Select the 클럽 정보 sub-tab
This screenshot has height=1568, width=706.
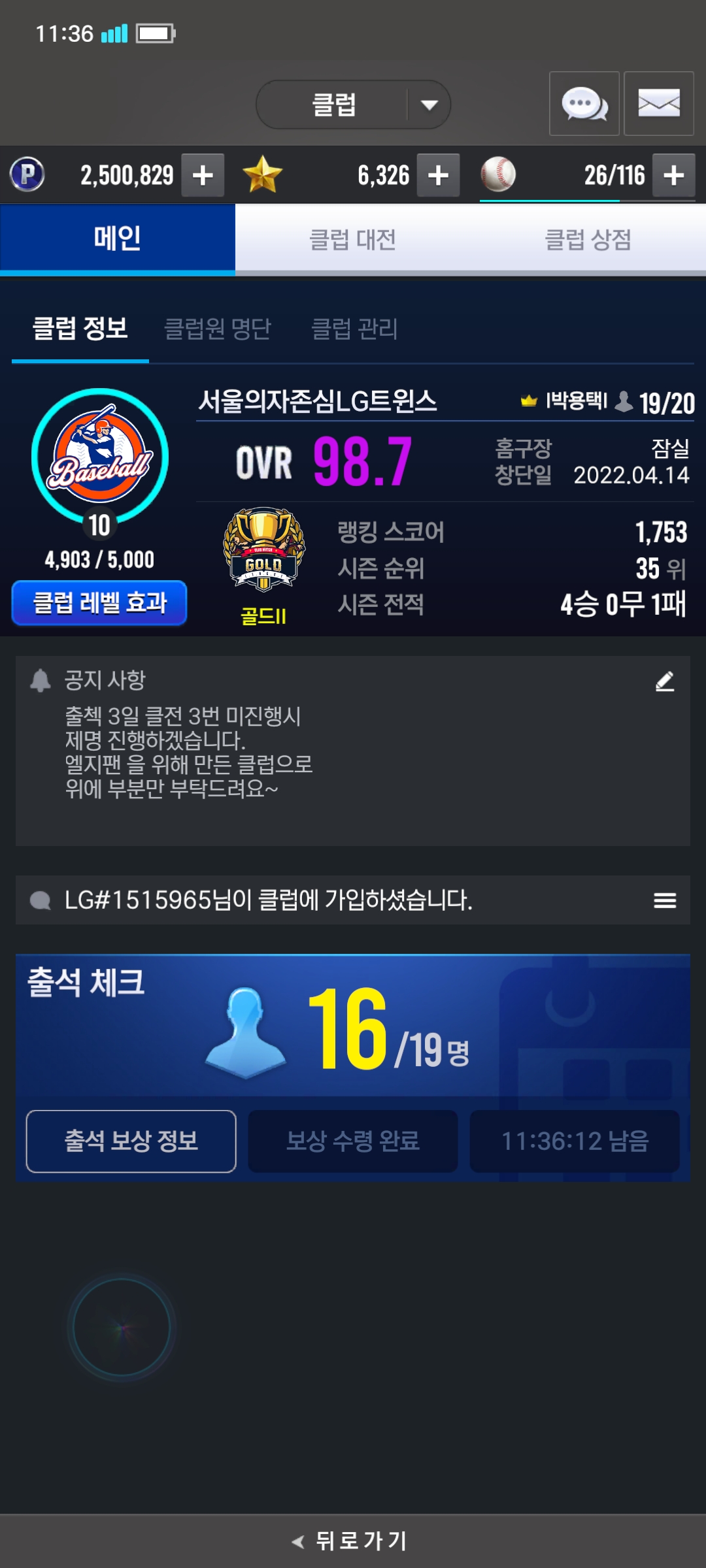80,329
